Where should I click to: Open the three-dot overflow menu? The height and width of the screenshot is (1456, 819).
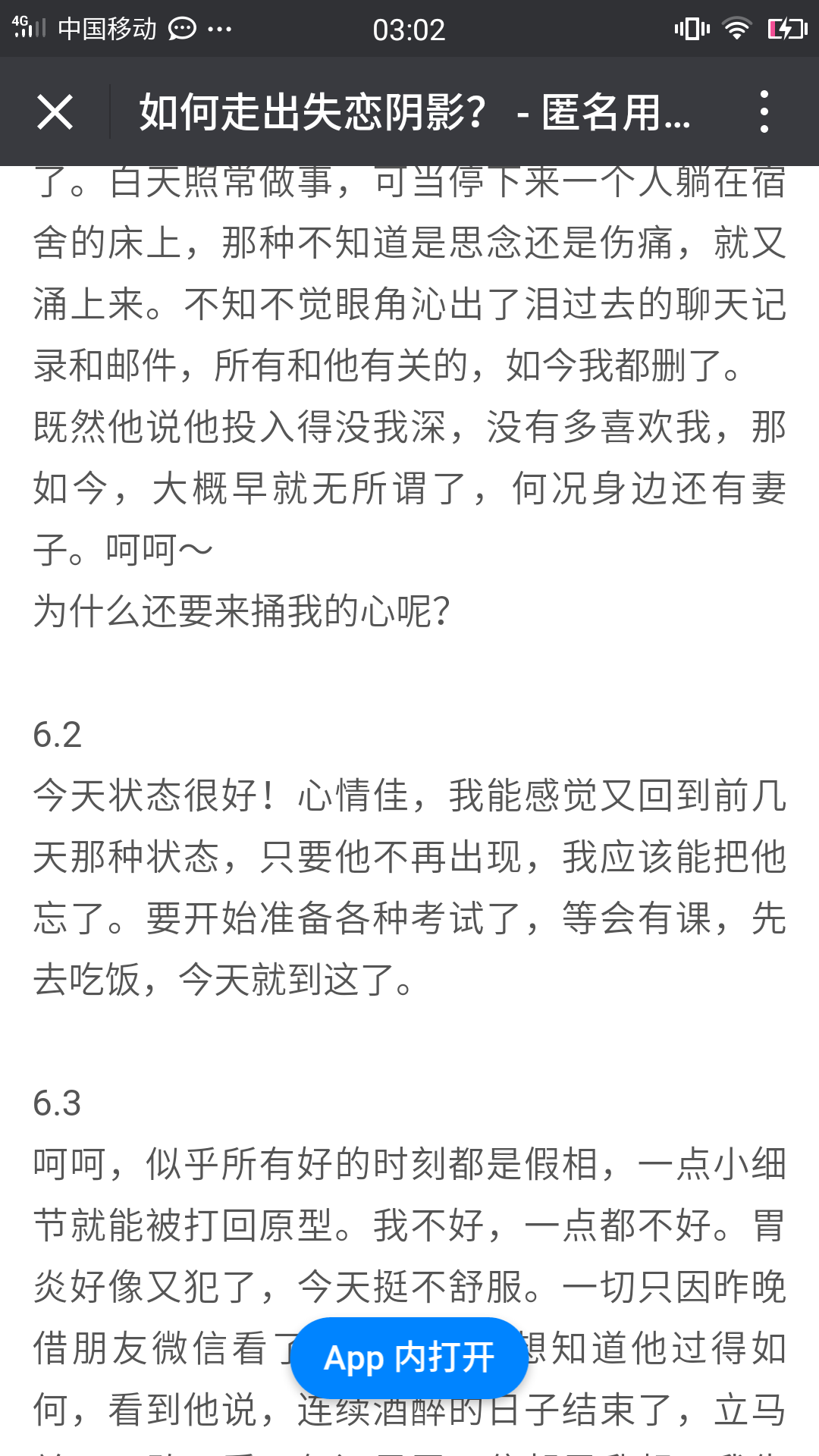[x=764, y=112]
